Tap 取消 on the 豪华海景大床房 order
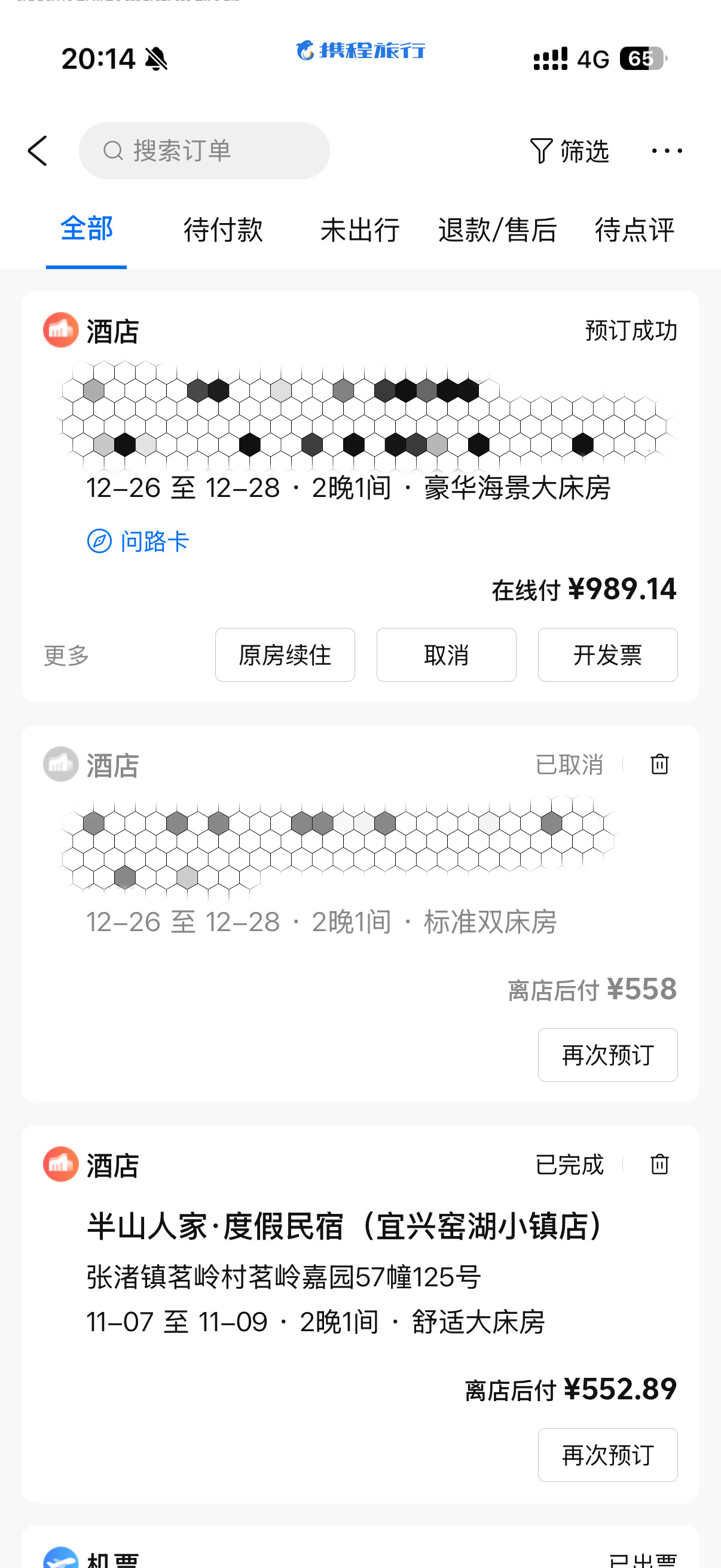 click(446, 655)
